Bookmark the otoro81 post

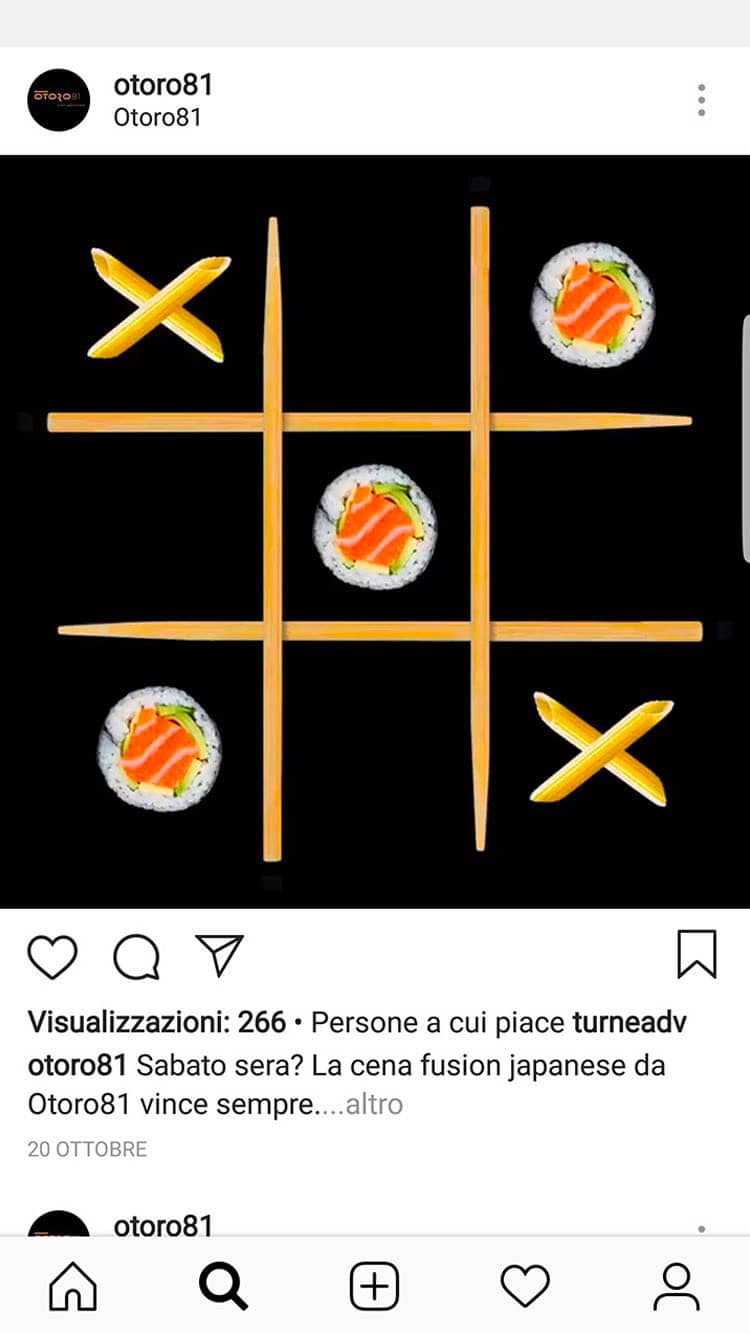pyautogui.click(x=697, y=954)
